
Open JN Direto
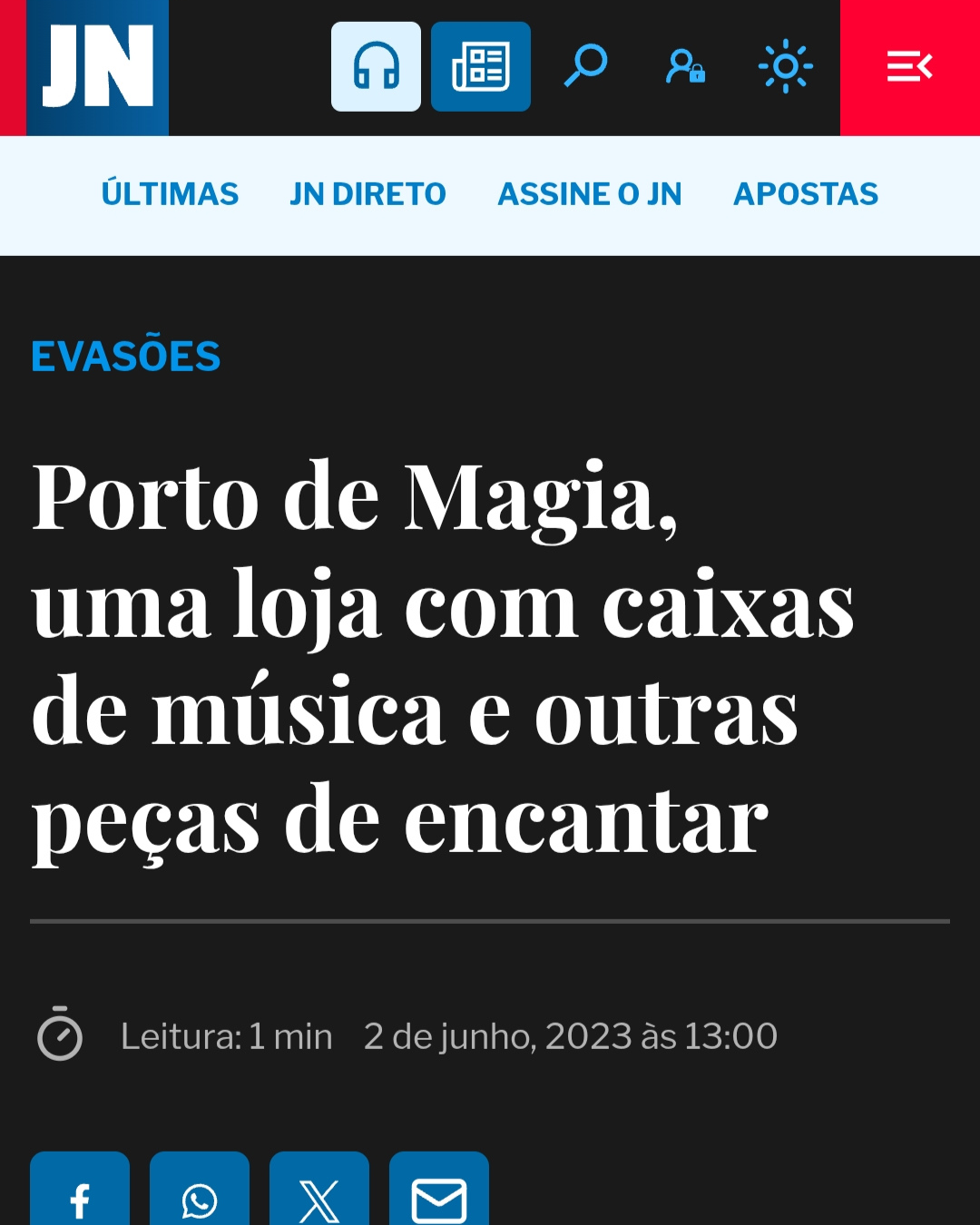[367, 194]
